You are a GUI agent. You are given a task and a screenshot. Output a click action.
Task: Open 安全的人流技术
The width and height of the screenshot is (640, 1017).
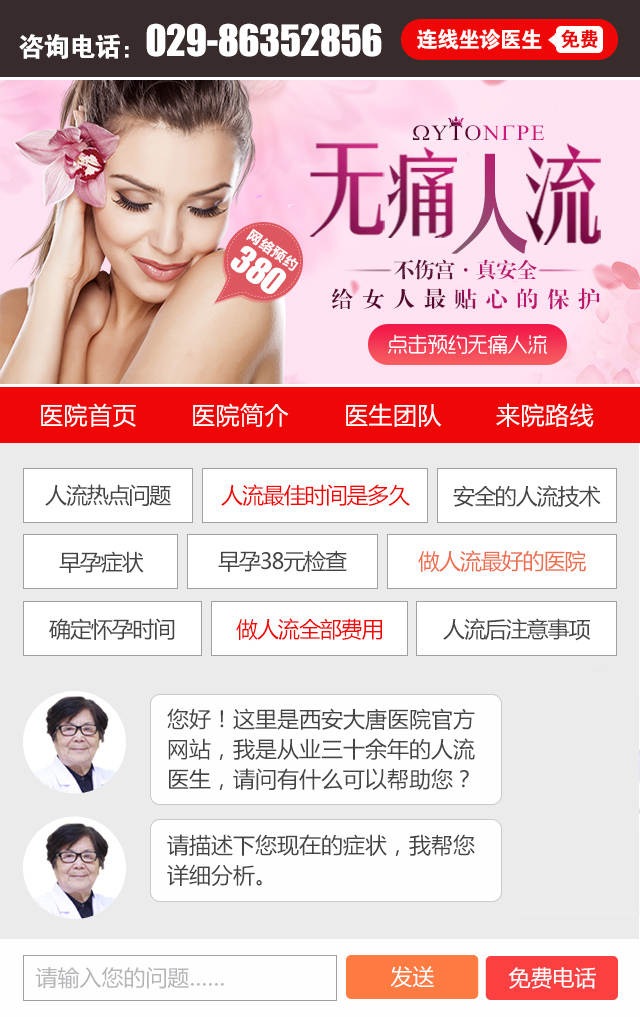pos(527,495)
